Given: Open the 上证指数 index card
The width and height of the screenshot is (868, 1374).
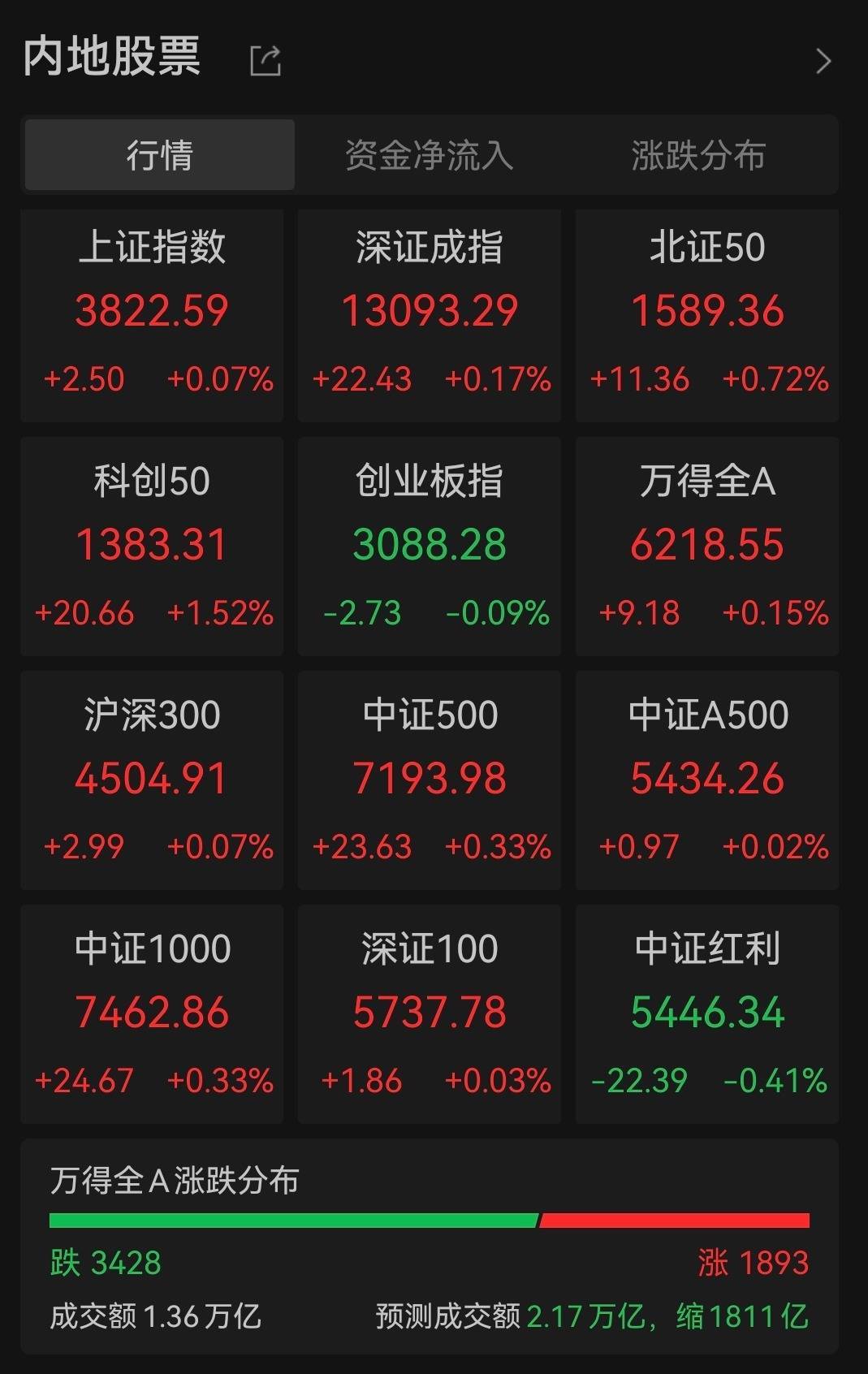Looking at the screenshot, I should click(152, 315).
